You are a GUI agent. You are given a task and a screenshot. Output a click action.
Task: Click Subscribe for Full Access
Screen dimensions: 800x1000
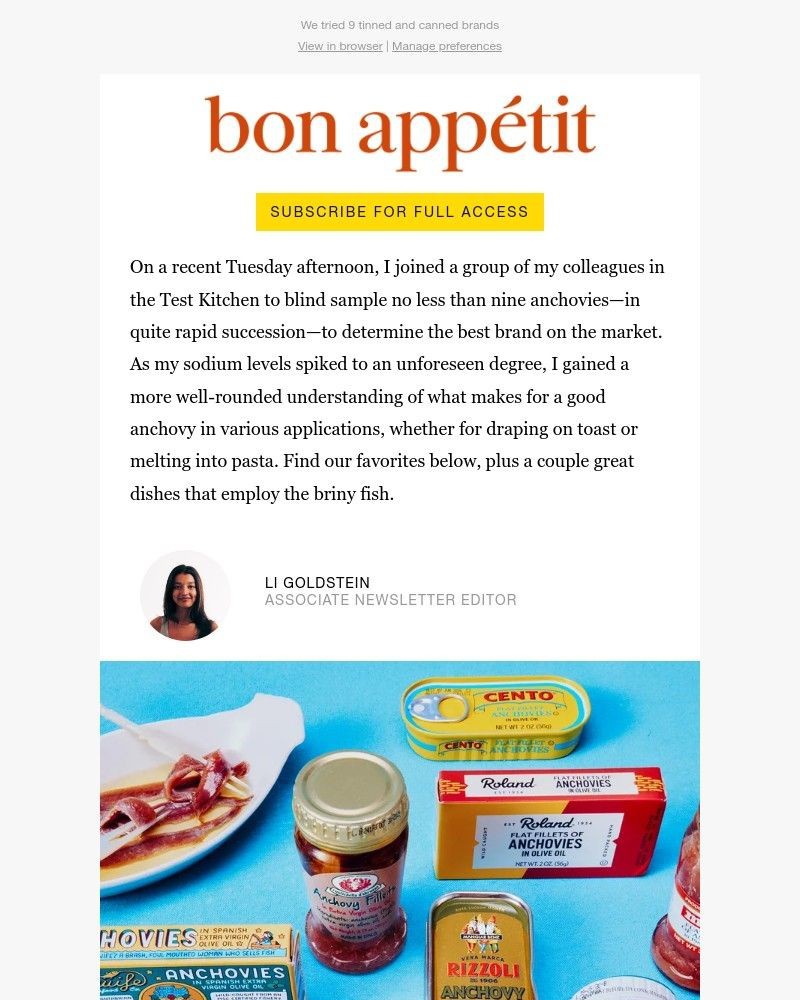coord(399,211)
